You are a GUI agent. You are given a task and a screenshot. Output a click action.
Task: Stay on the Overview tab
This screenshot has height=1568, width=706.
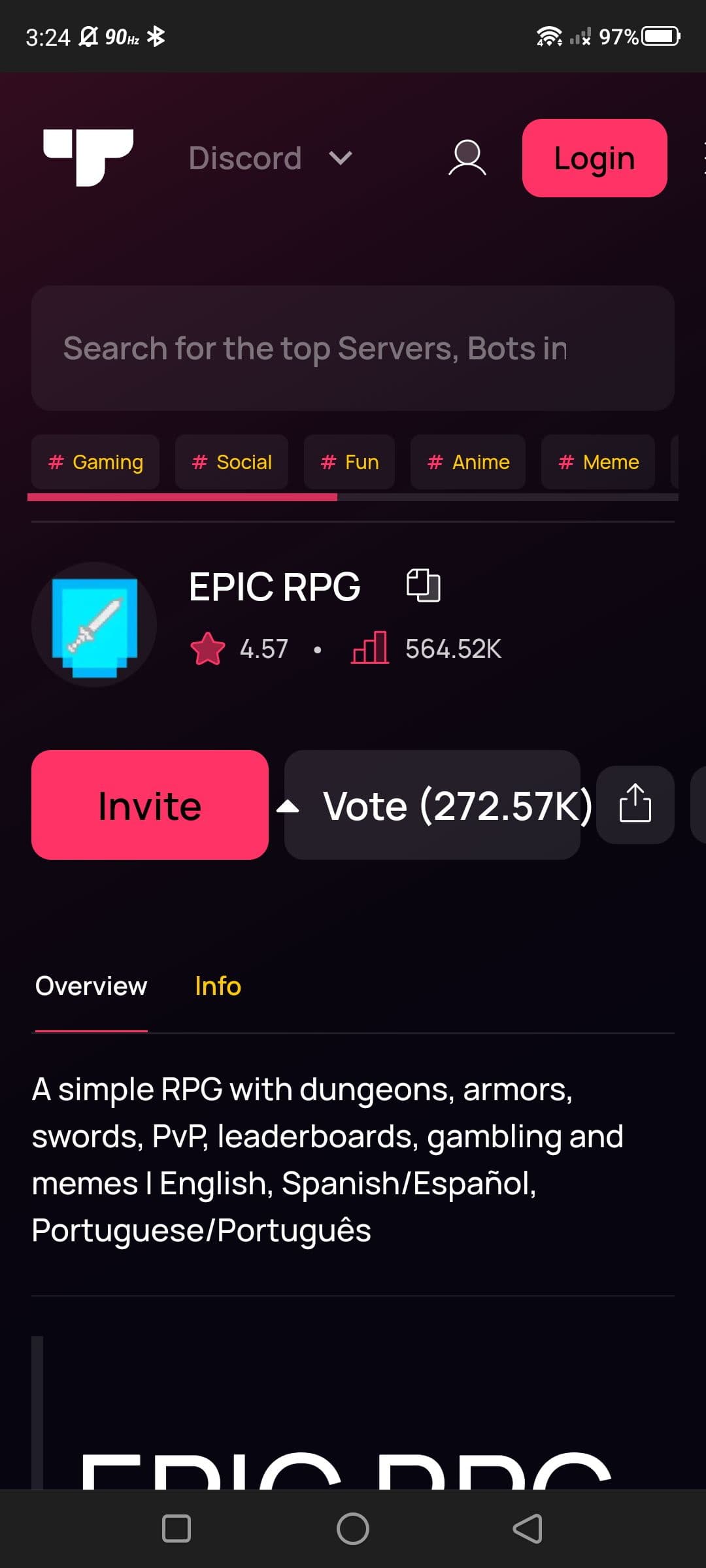coord(90,986)
